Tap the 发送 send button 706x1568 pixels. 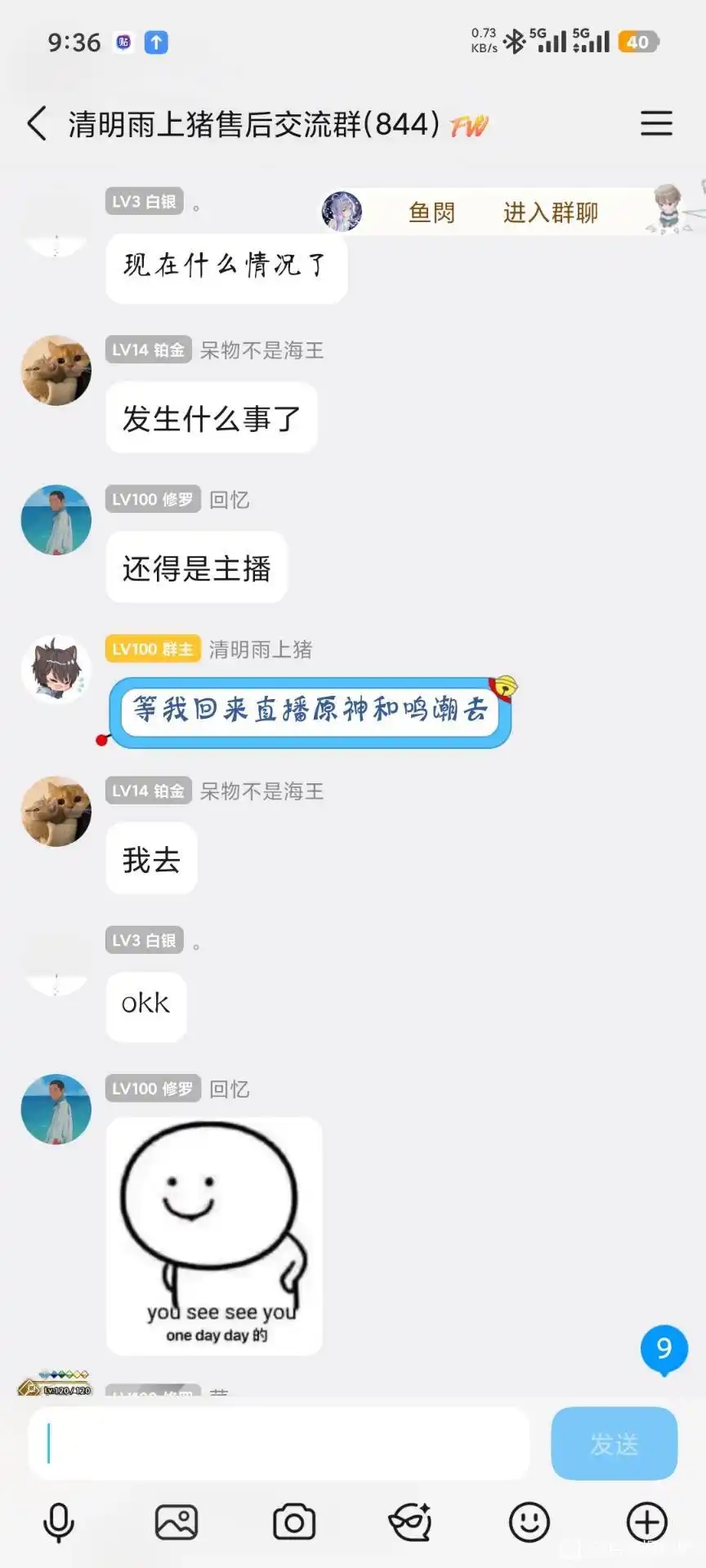coord(614,1443)
